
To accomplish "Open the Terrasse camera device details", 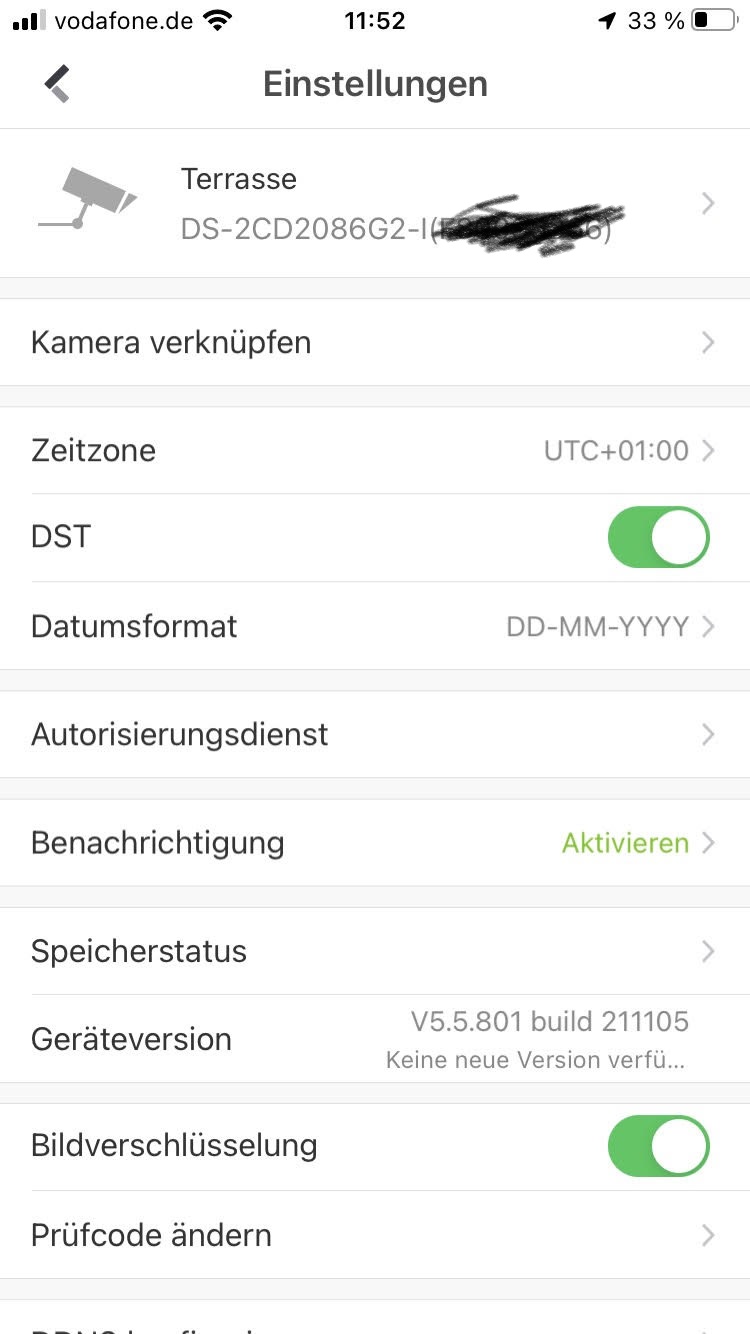I will click(x=375, y=204).
